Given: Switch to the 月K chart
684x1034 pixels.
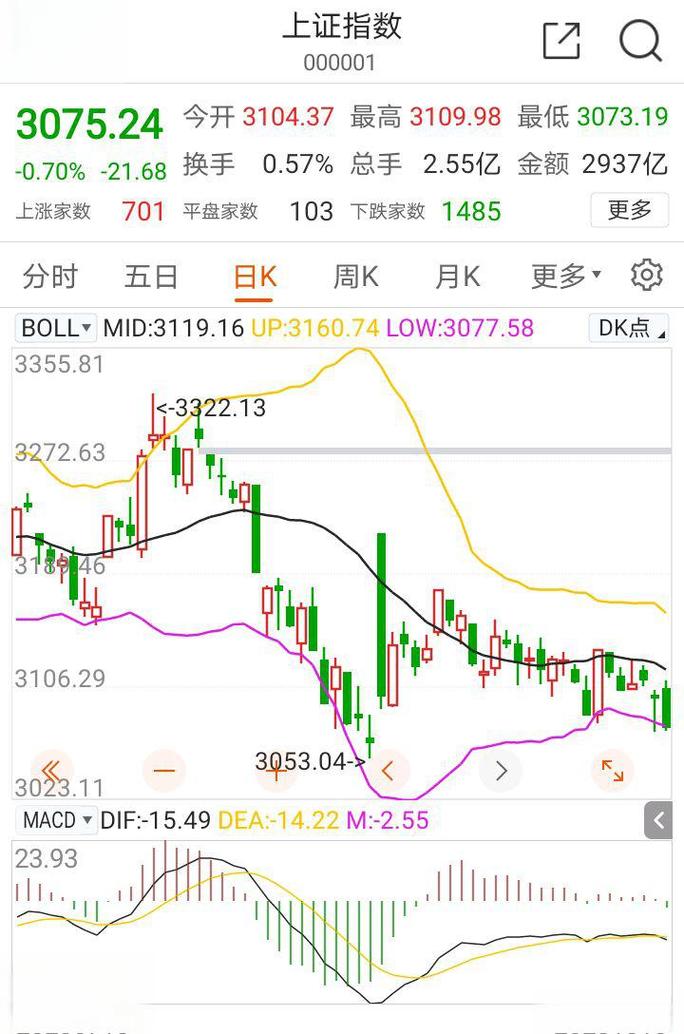Looking at the screenshot, I should (x=458, y=276).
